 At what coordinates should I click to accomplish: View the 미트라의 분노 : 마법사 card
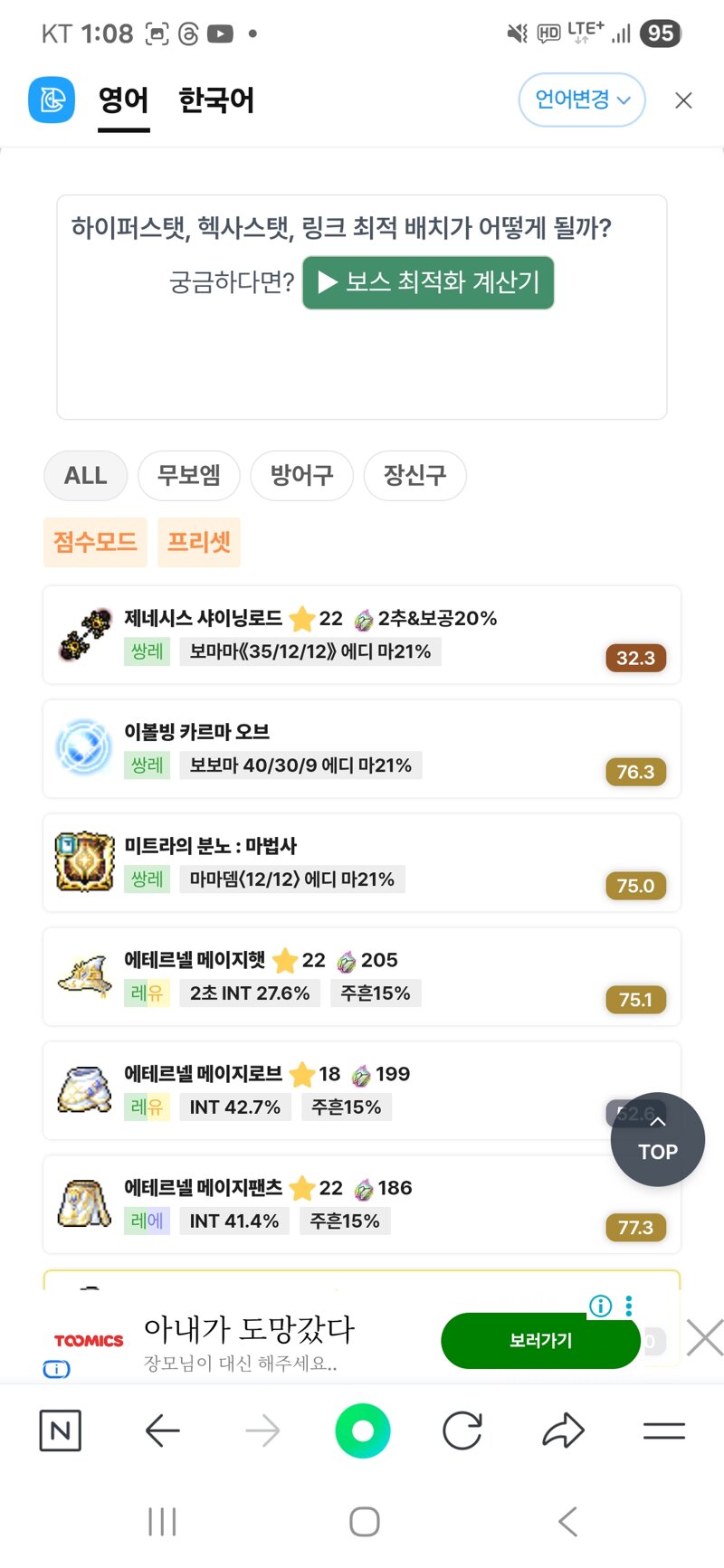pos(362,863)
